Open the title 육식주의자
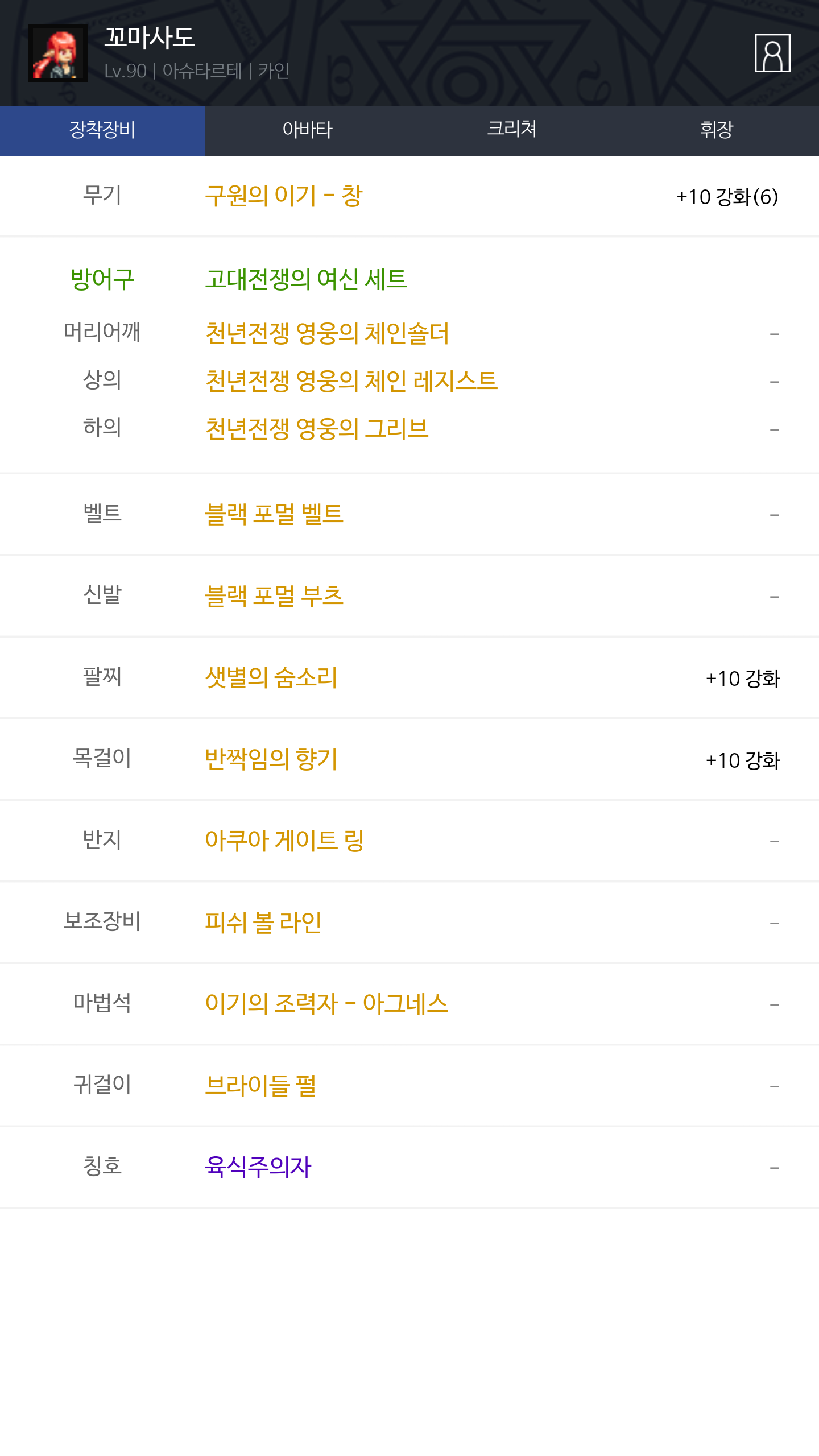The width and height of the screenshot is (819, 1456). click(258, 1167)
